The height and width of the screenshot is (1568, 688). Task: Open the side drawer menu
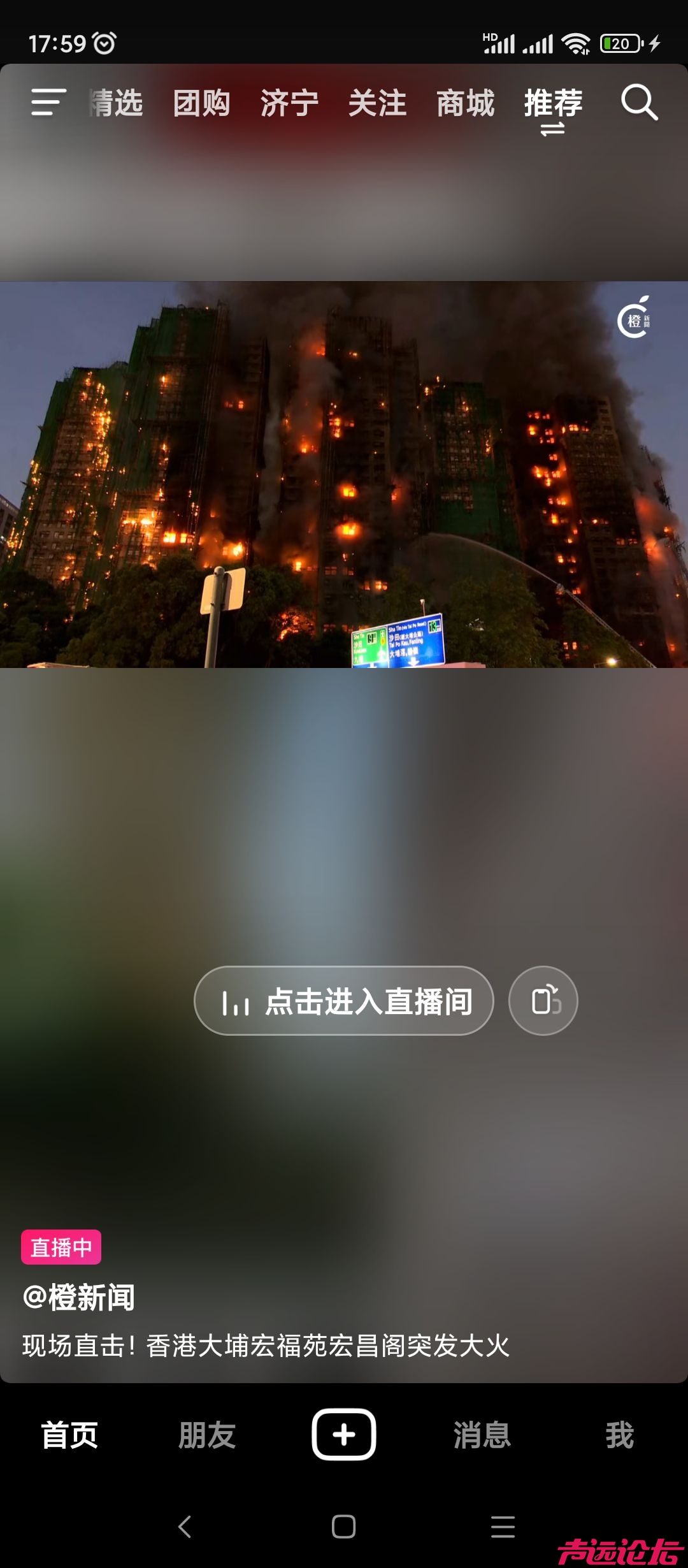(x=48, y=103)
